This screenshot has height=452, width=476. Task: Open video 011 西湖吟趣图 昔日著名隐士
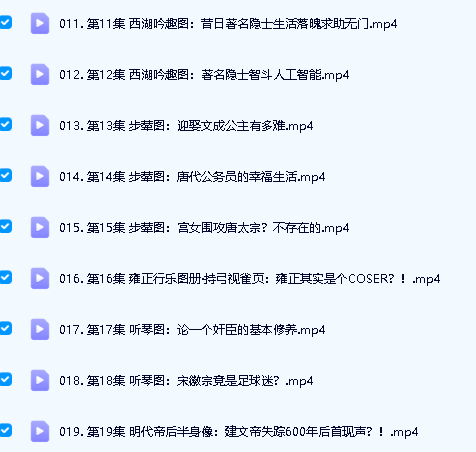click(228, 24)
